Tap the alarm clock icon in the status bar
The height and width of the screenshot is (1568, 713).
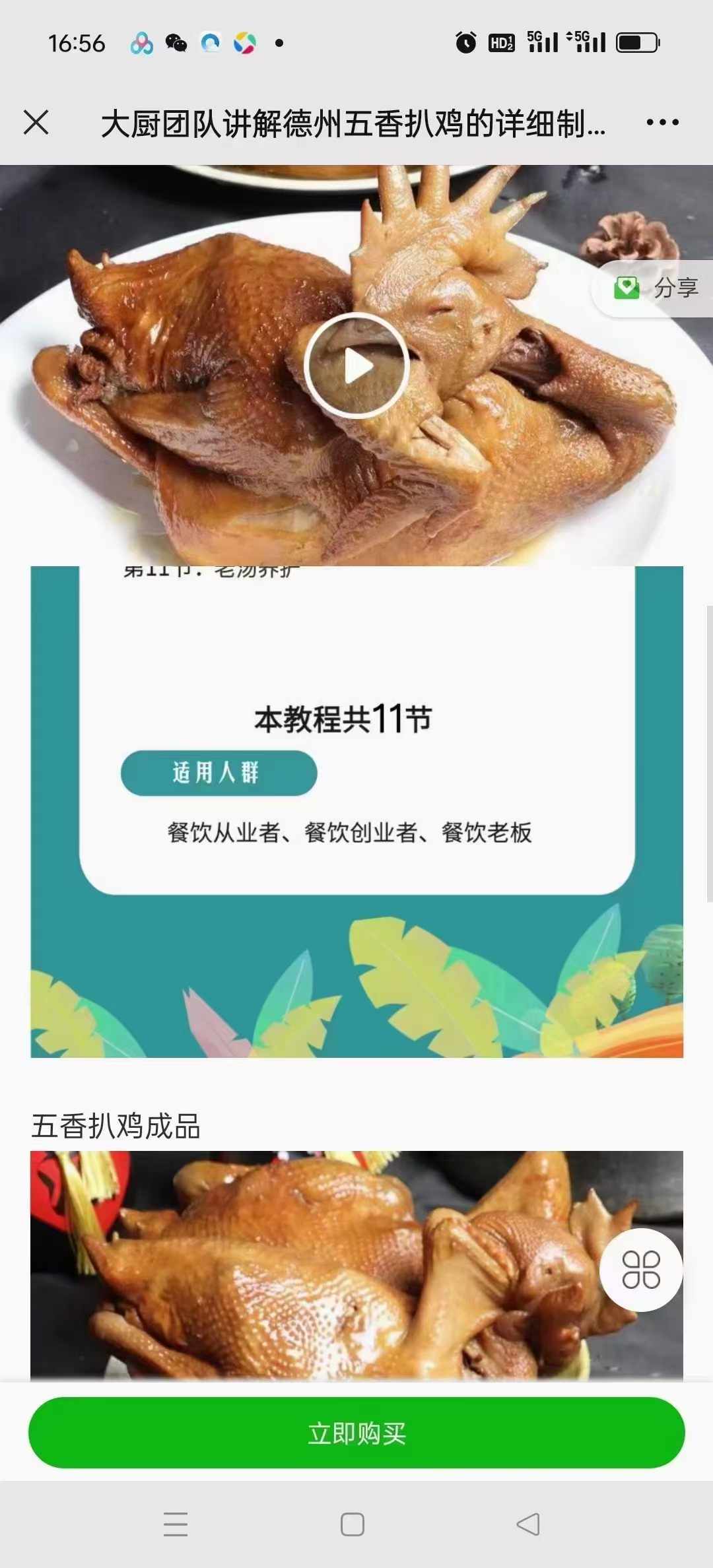[x=466, y=43]
